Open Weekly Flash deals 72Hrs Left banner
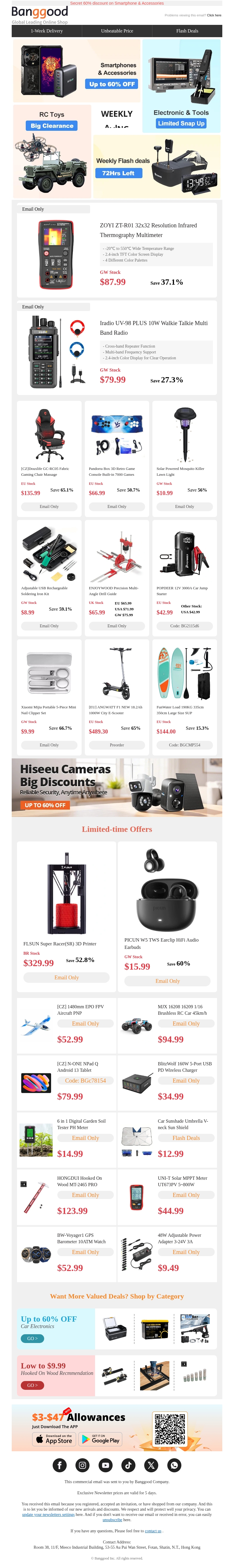This screenshot has height=1568, width=234. pyautogui.click(x=118, y=173)
